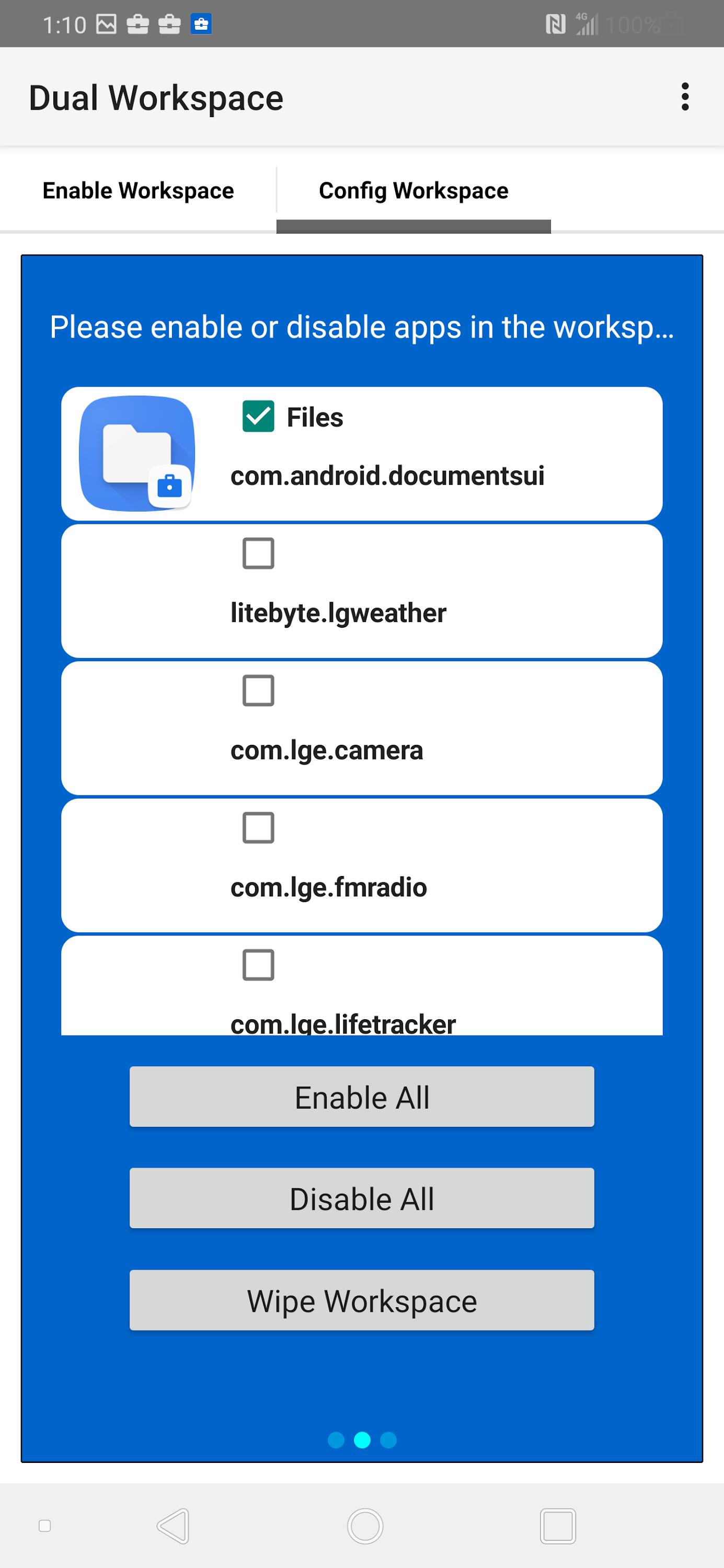Check the com.lge.camera checkbox
The image size is (724, 1568).
point(258,691)
